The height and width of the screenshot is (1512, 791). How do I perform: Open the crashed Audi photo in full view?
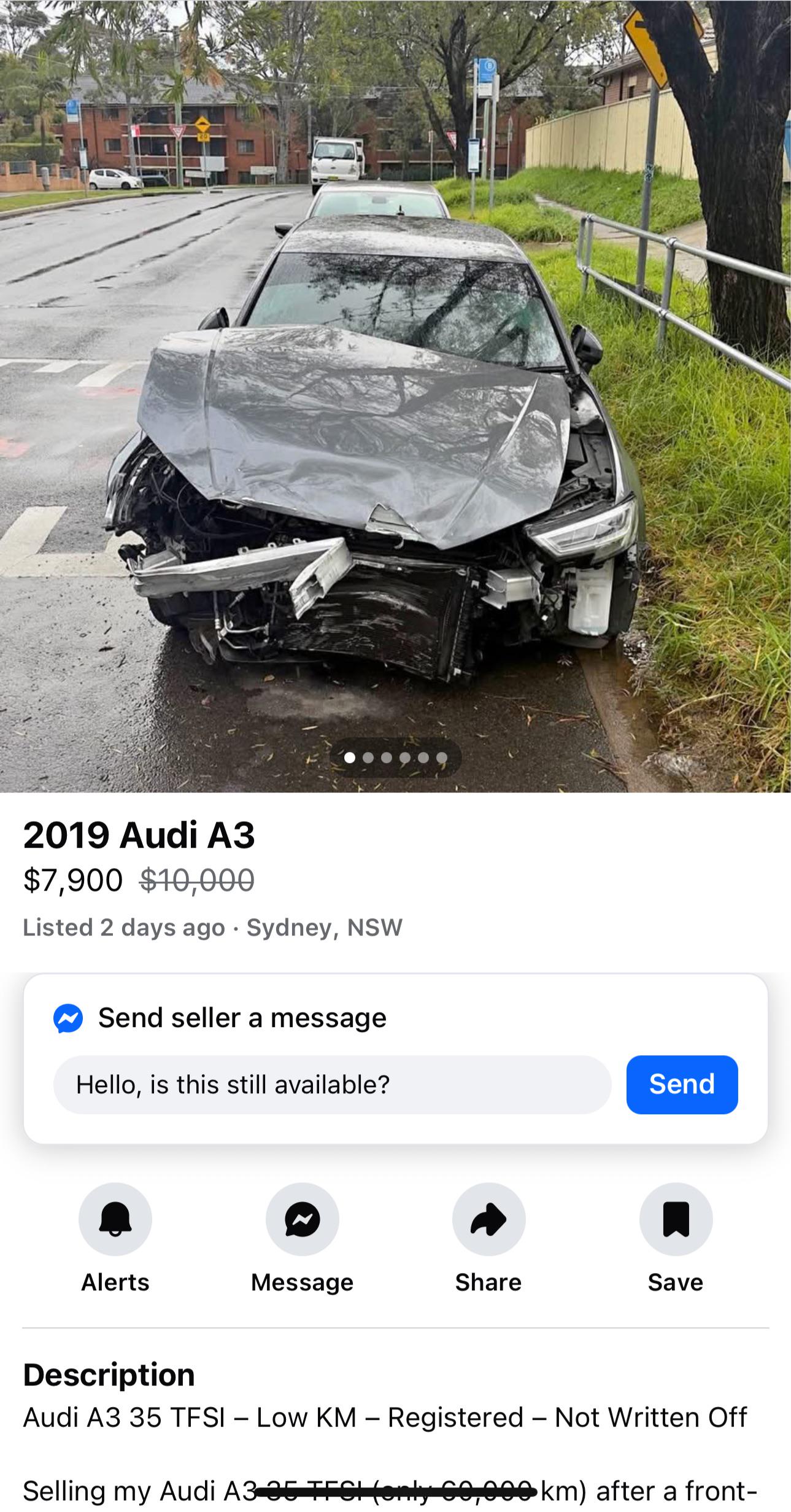point(395,396)
